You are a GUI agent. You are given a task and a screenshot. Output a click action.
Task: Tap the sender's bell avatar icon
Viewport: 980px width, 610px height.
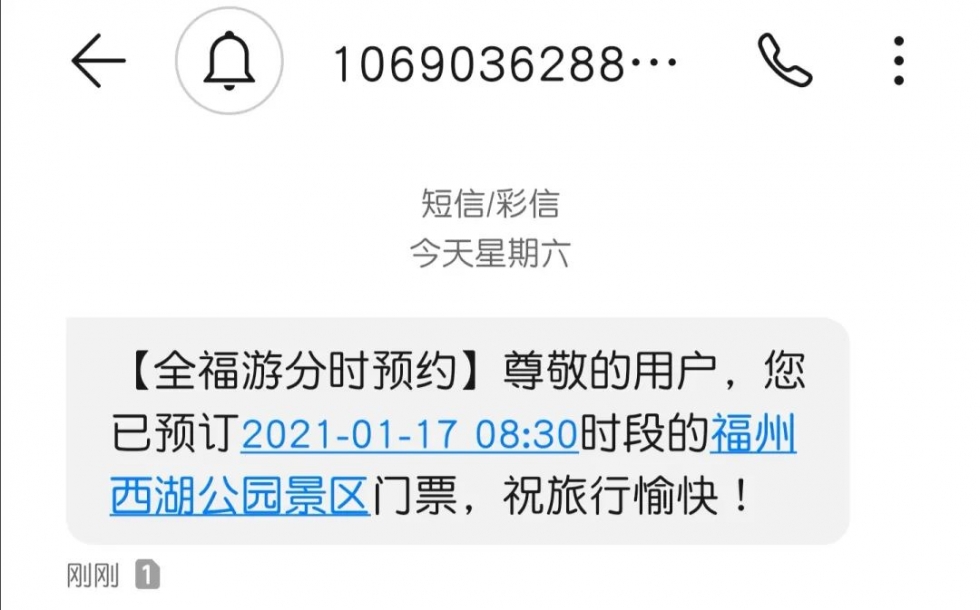click(229, 61)
